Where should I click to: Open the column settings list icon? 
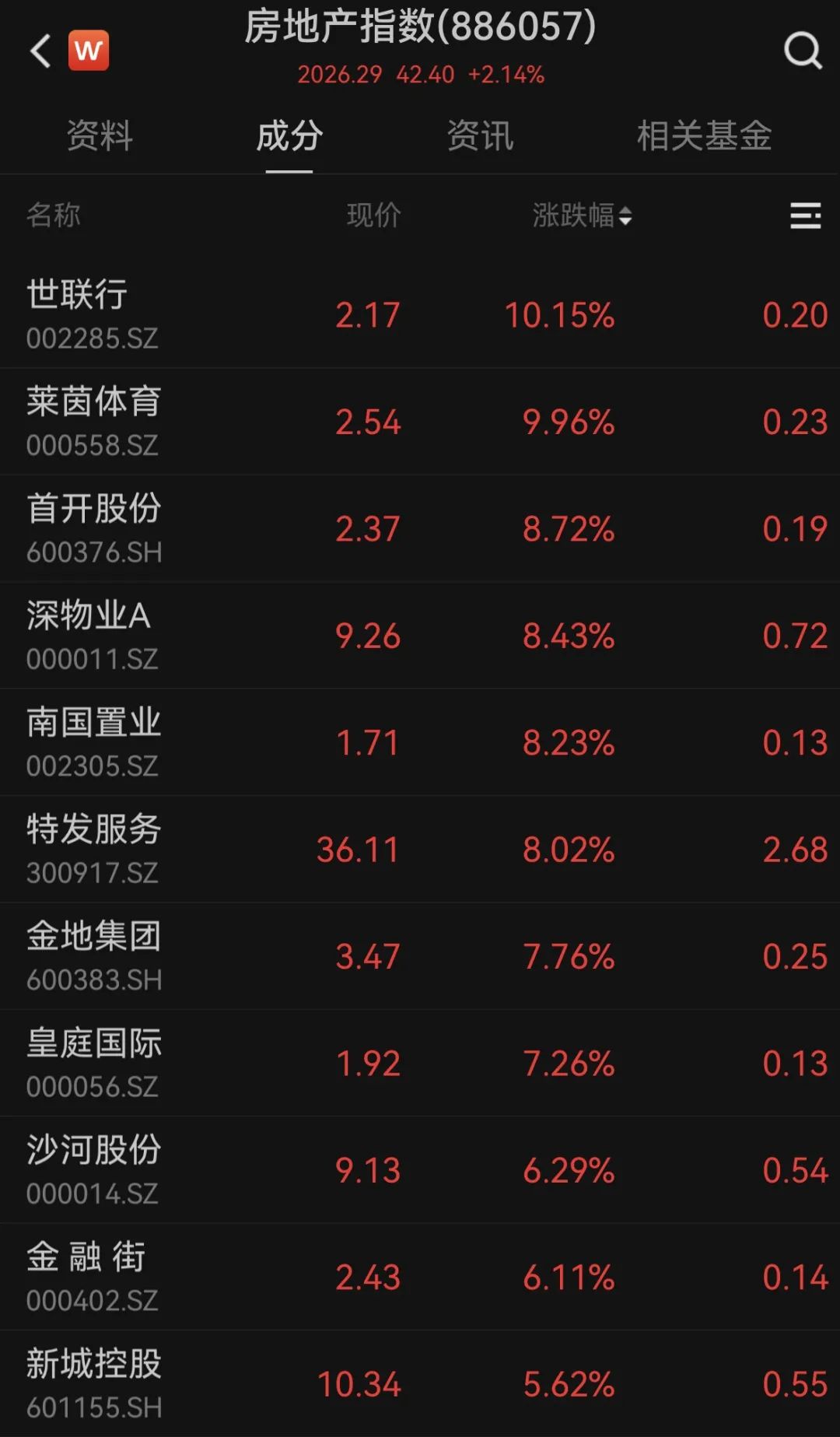pos(806,216)
